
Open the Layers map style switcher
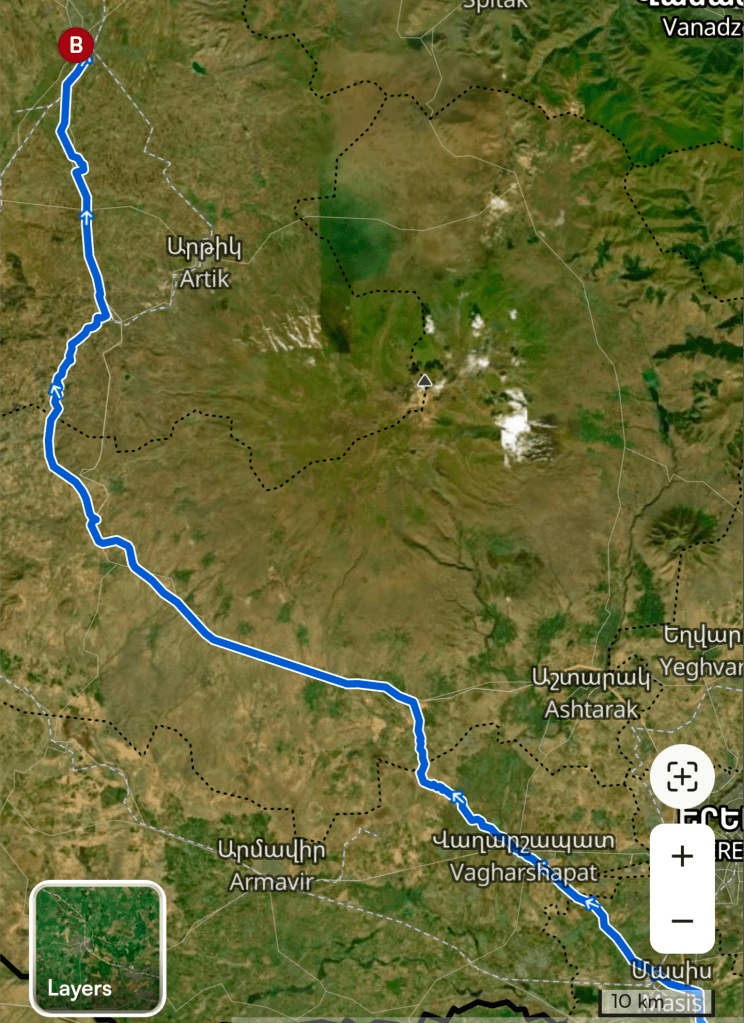97,947
